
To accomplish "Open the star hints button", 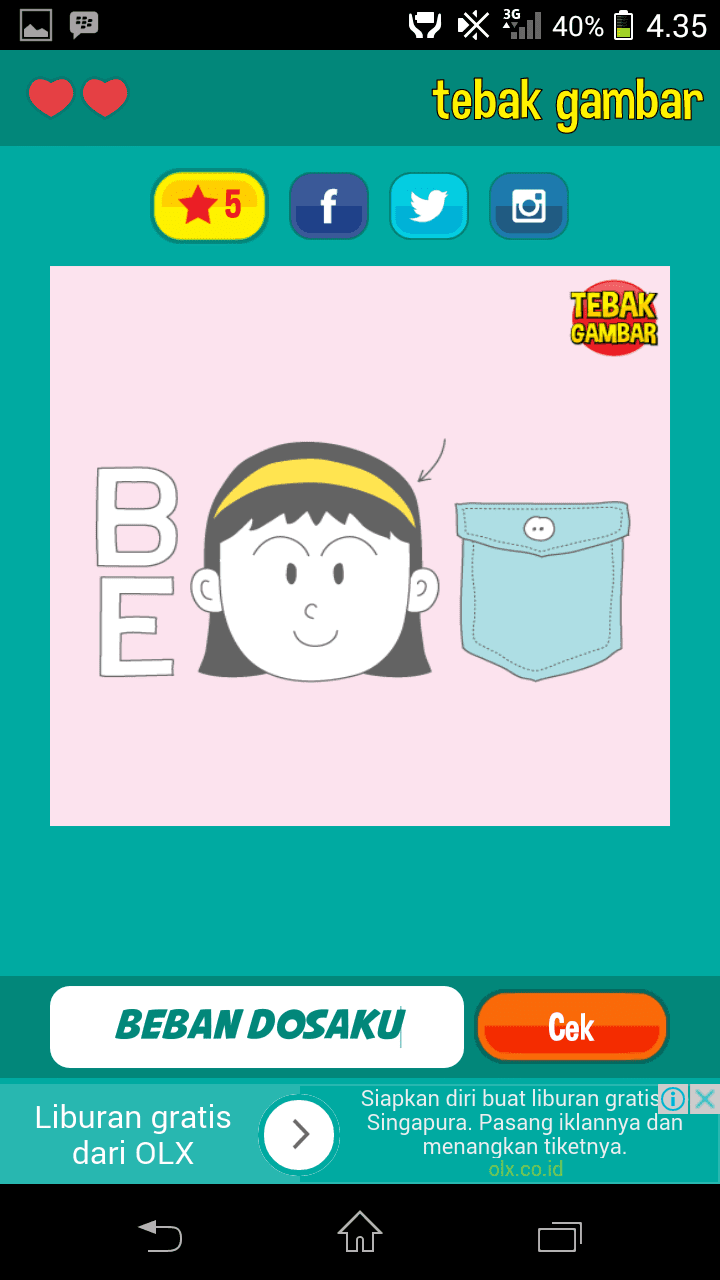I will (x=209, y=206).
